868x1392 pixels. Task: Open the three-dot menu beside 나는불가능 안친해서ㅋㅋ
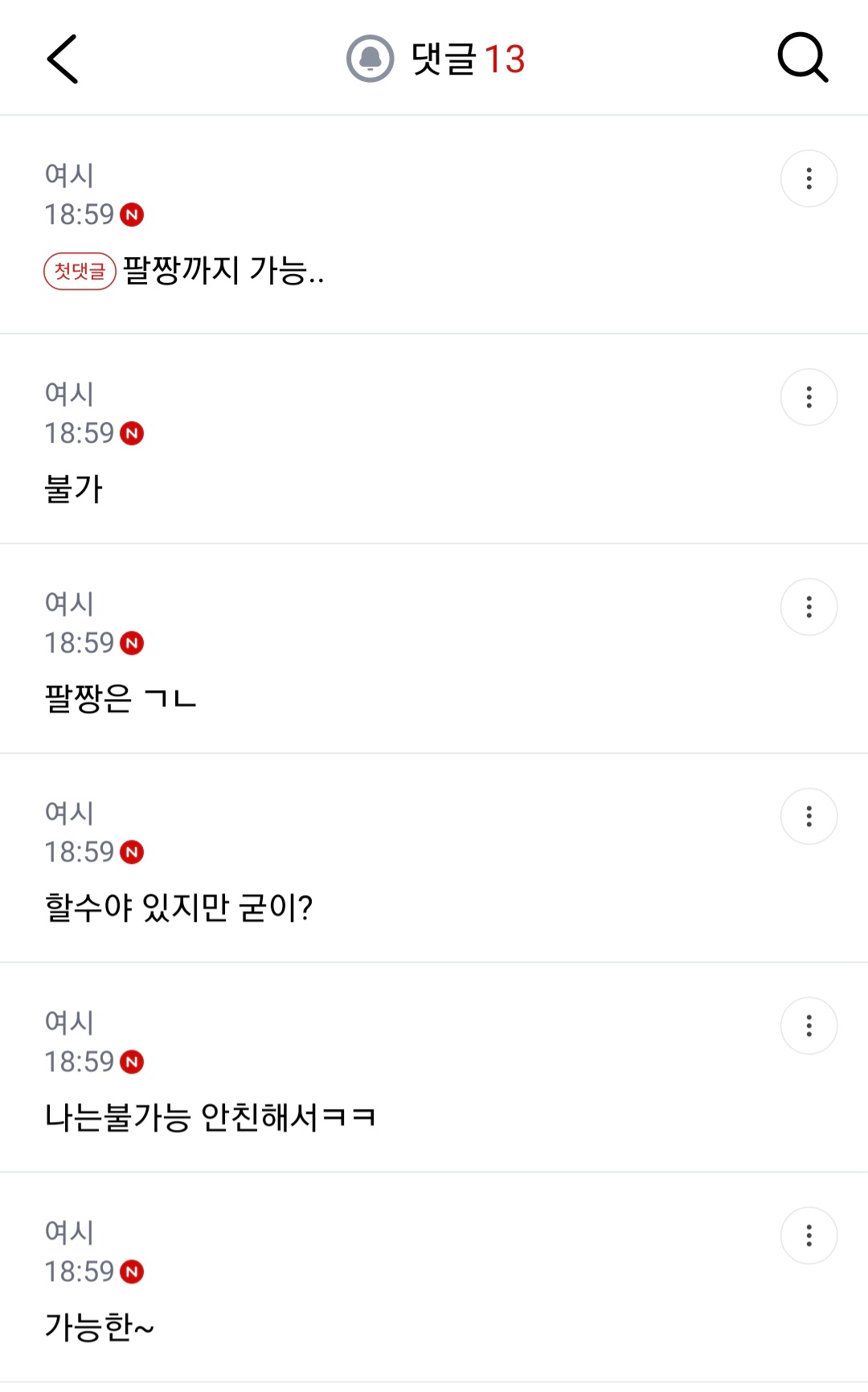[809, 1026]
